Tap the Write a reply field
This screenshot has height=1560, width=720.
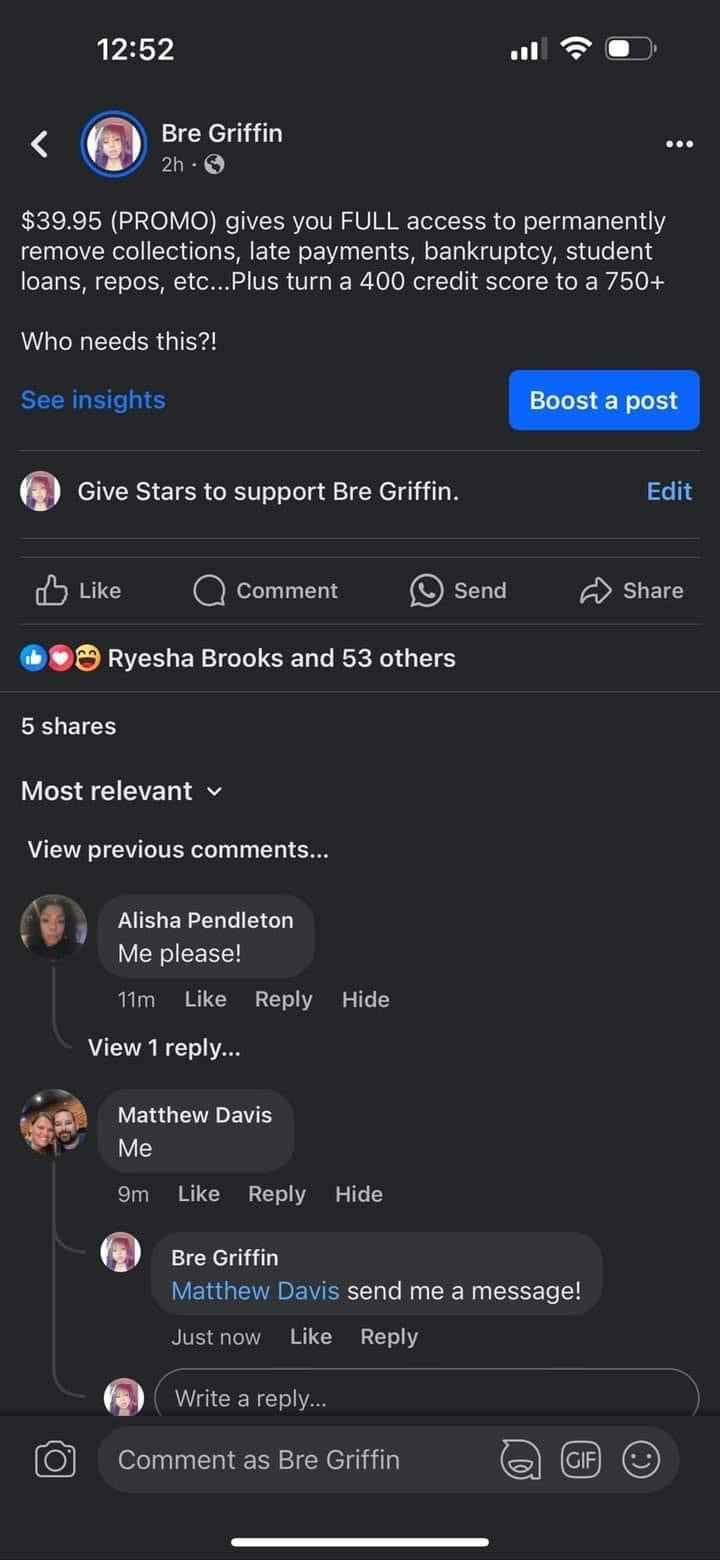425,1398
